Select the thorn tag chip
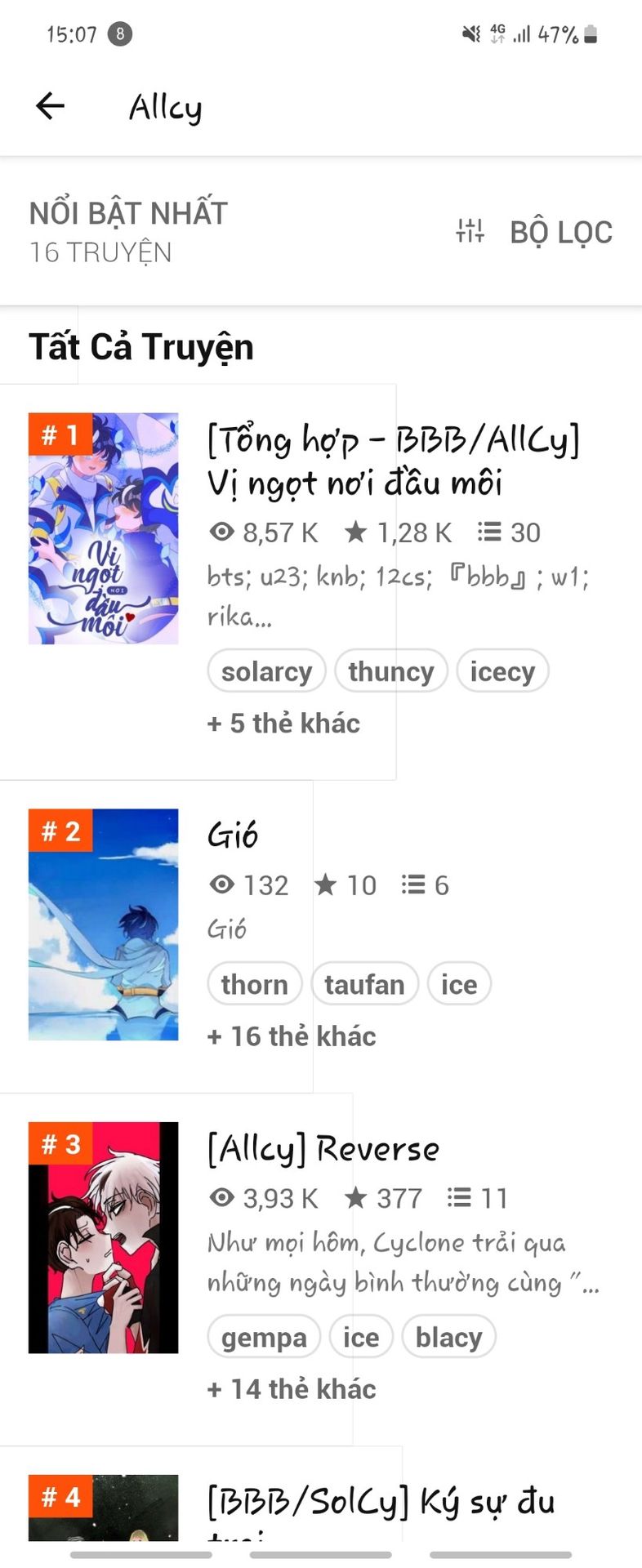 [254, 984]
